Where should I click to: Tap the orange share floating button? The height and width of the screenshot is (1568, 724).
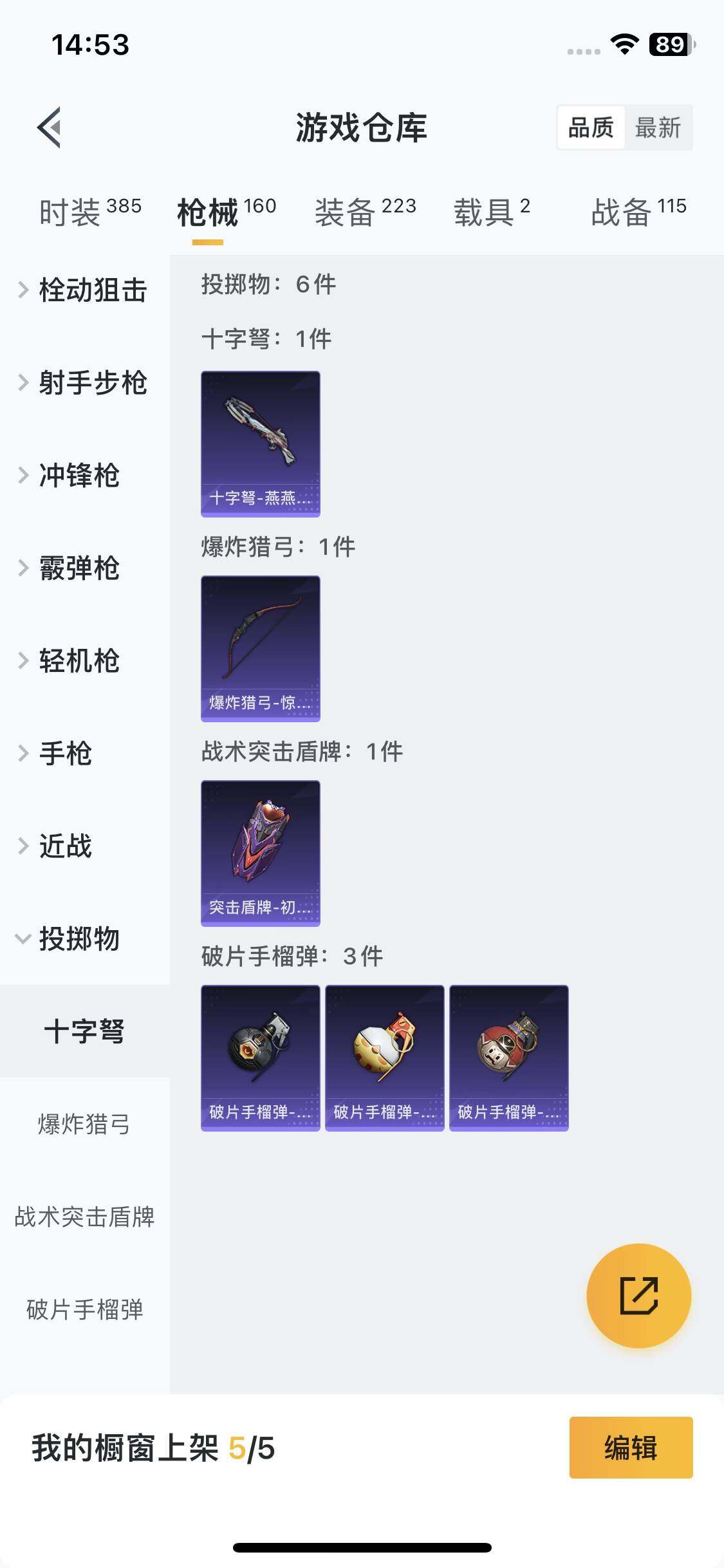(639, 1296)
